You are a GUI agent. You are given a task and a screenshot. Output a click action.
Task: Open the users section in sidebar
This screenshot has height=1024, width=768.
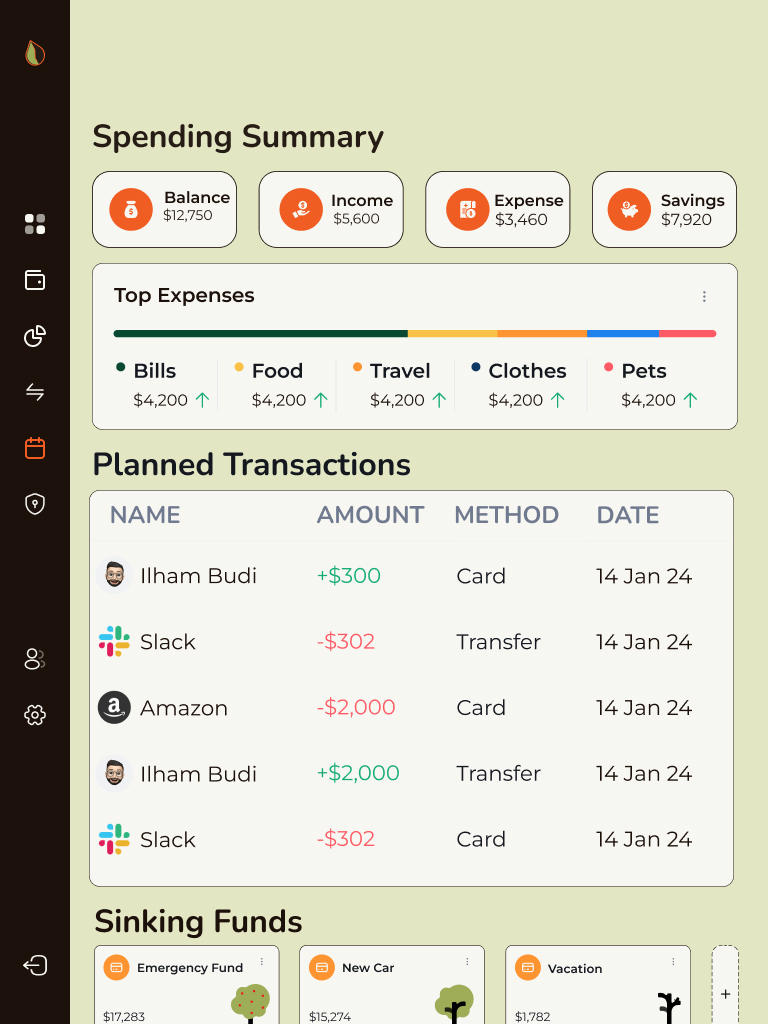[x=35, y=659]
